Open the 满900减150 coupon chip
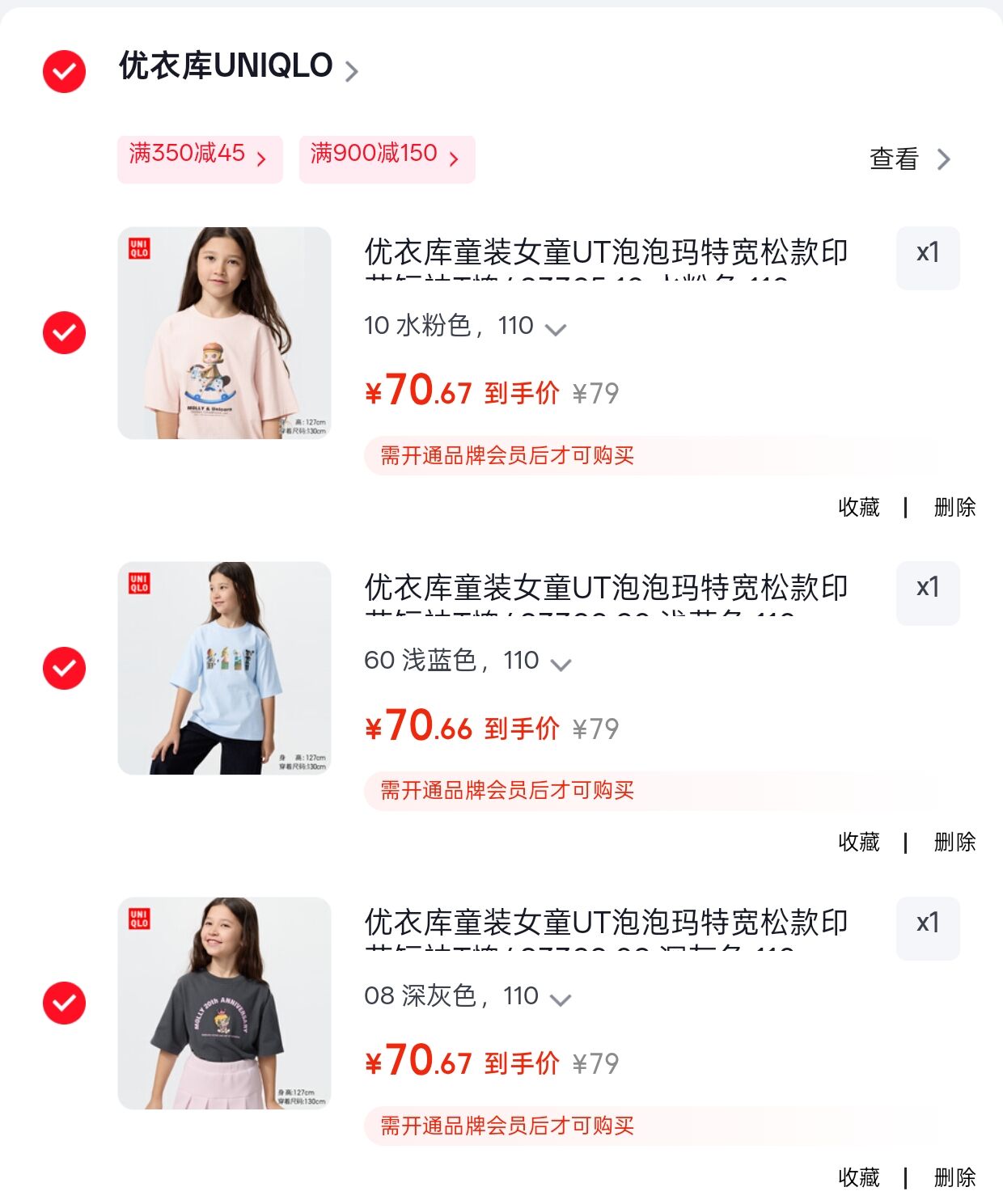The width and height of the screenshot is (1003, 1204). pyautogui.click(x=386, y=156)
